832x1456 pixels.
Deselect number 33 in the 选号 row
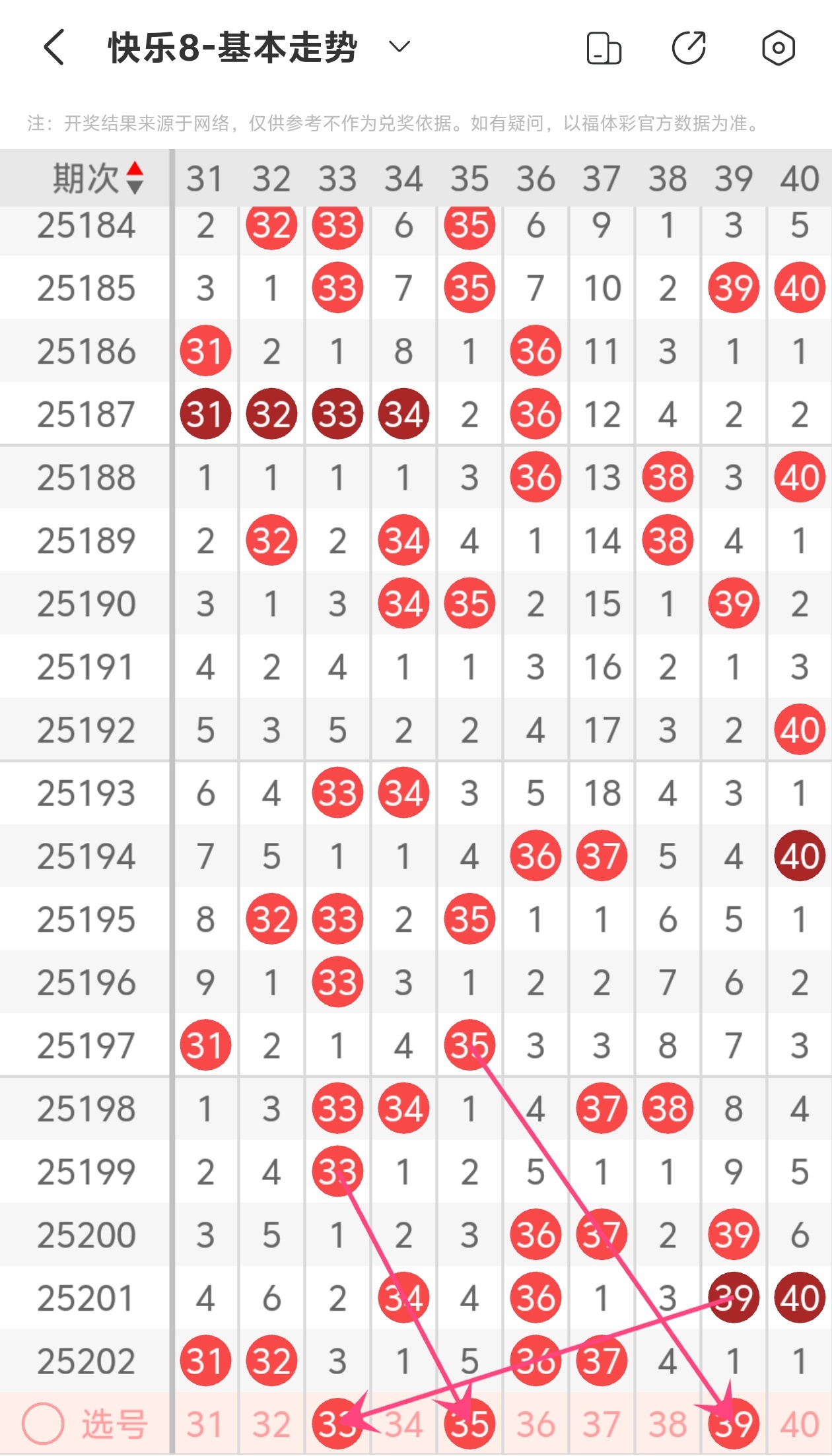pyautogui.click(x=337, y=1424)
